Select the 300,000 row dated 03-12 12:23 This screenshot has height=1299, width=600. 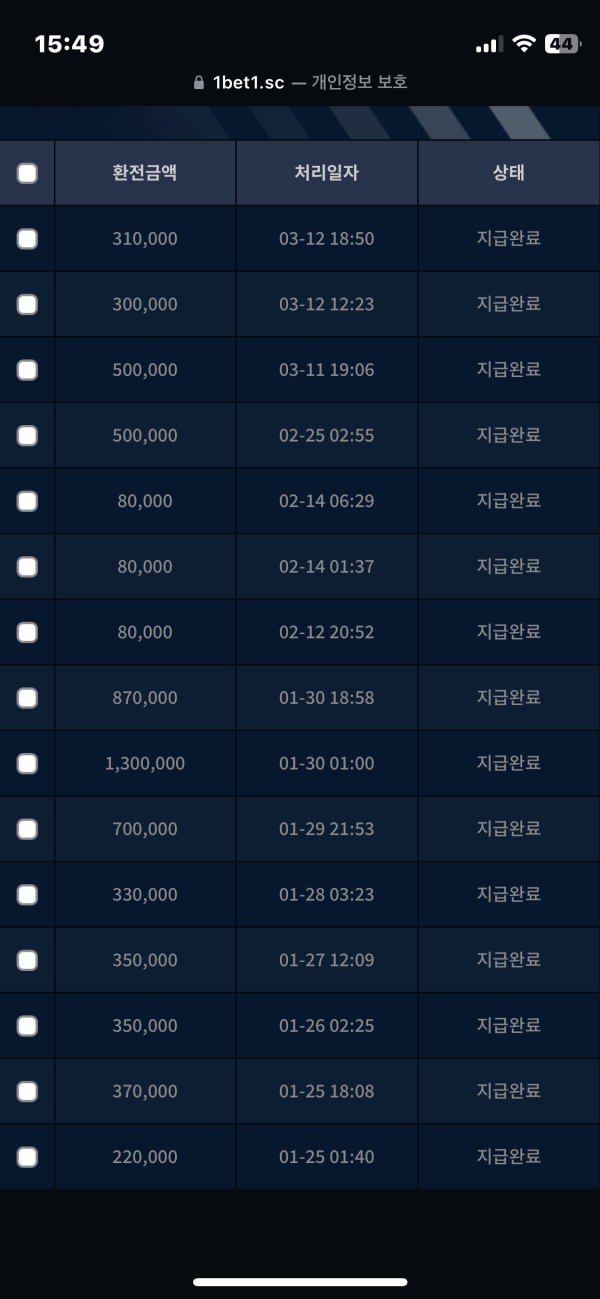coord(27,304)
